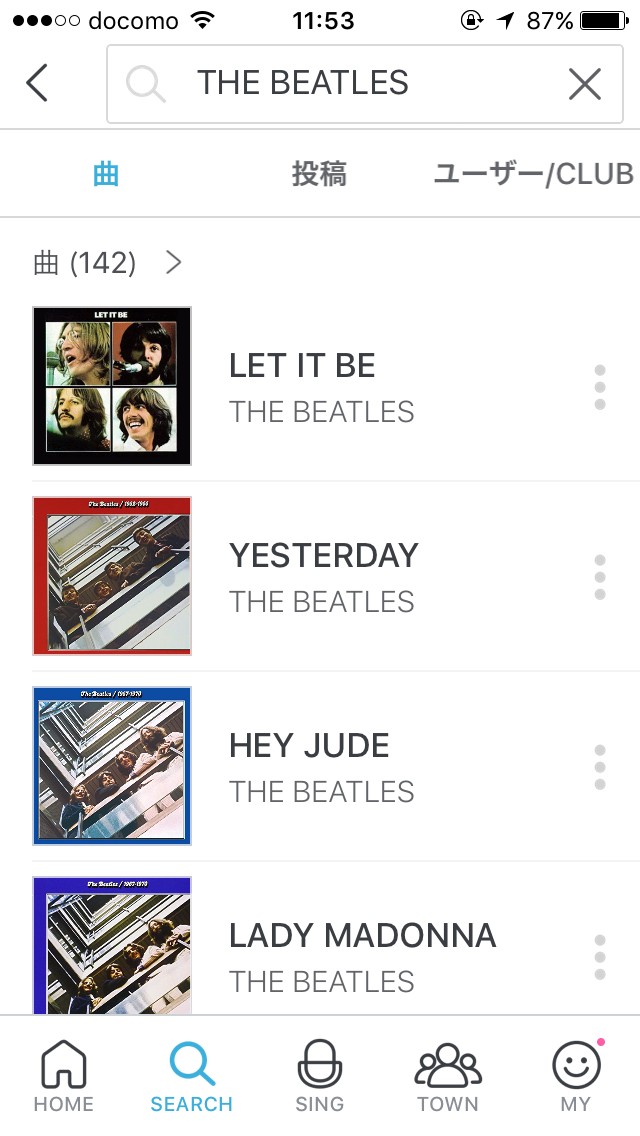640x1136 pixels.
Task: Select the 曲 tab
Action: click(105, 174)
